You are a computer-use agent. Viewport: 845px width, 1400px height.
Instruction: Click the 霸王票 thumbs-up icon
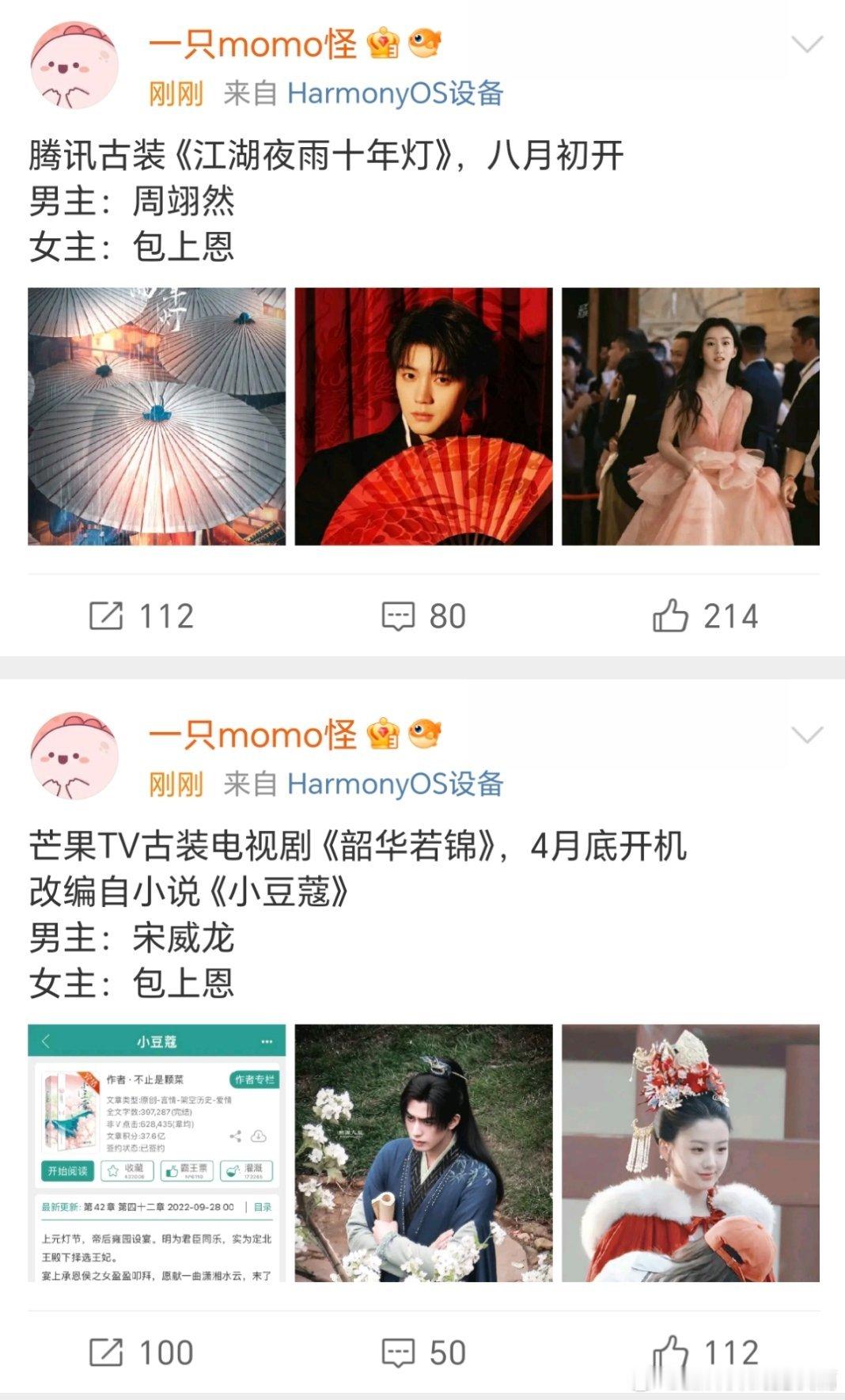click(x=172, y=1171)
